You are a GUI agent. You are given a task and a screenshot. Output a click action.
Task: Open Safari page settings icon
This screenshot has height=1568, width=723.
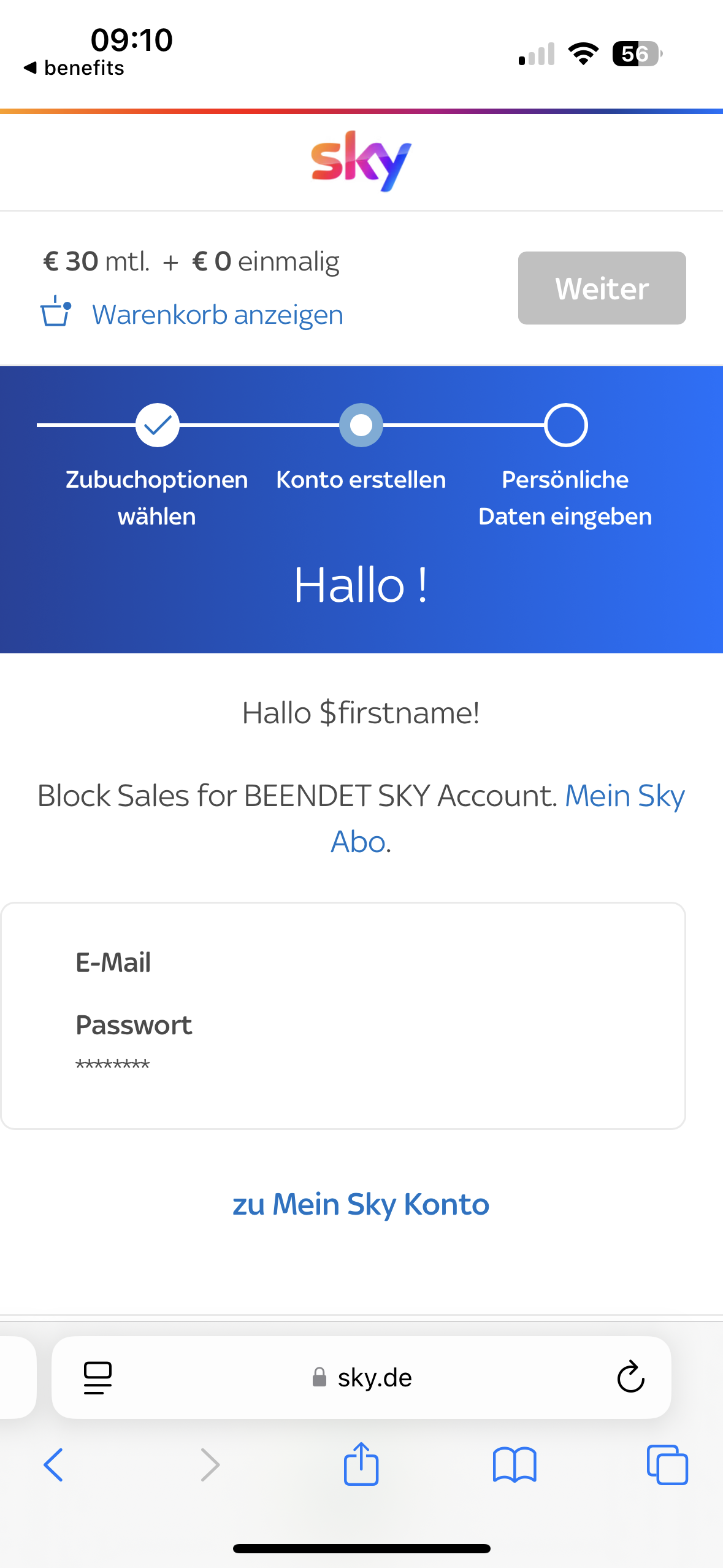click(98, 1378)
